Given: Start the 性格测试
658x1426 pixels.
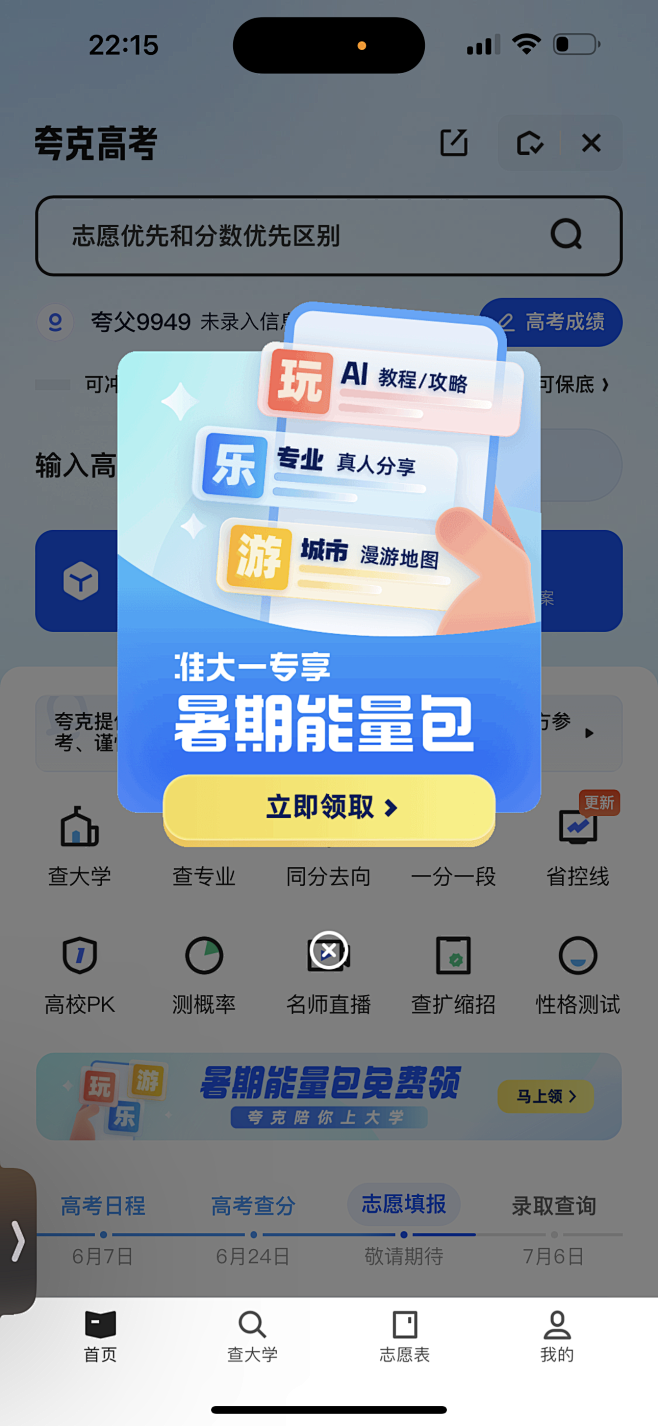Looking at the screenshot, I should (x=578, y=975).
